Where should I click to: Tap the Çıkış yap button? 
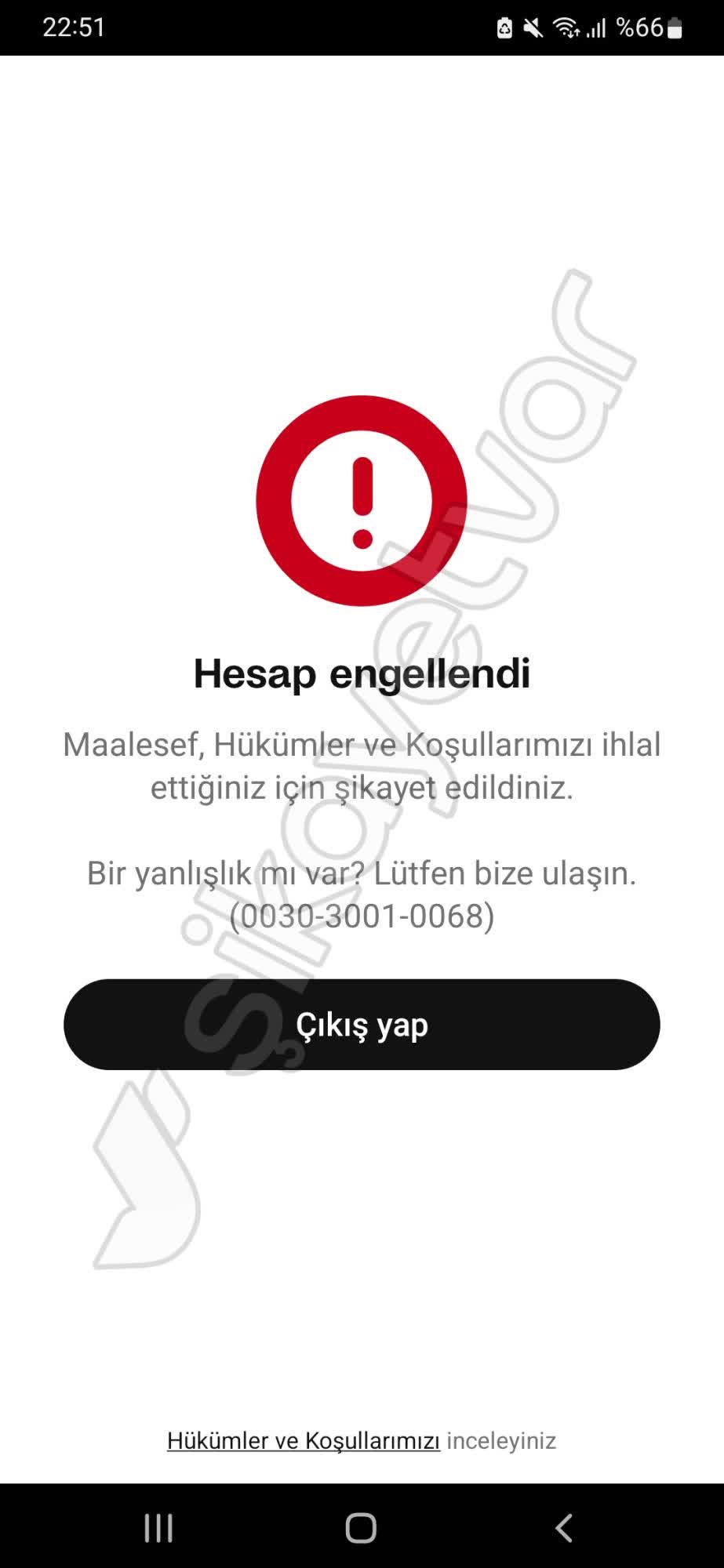click(362, 1024)
